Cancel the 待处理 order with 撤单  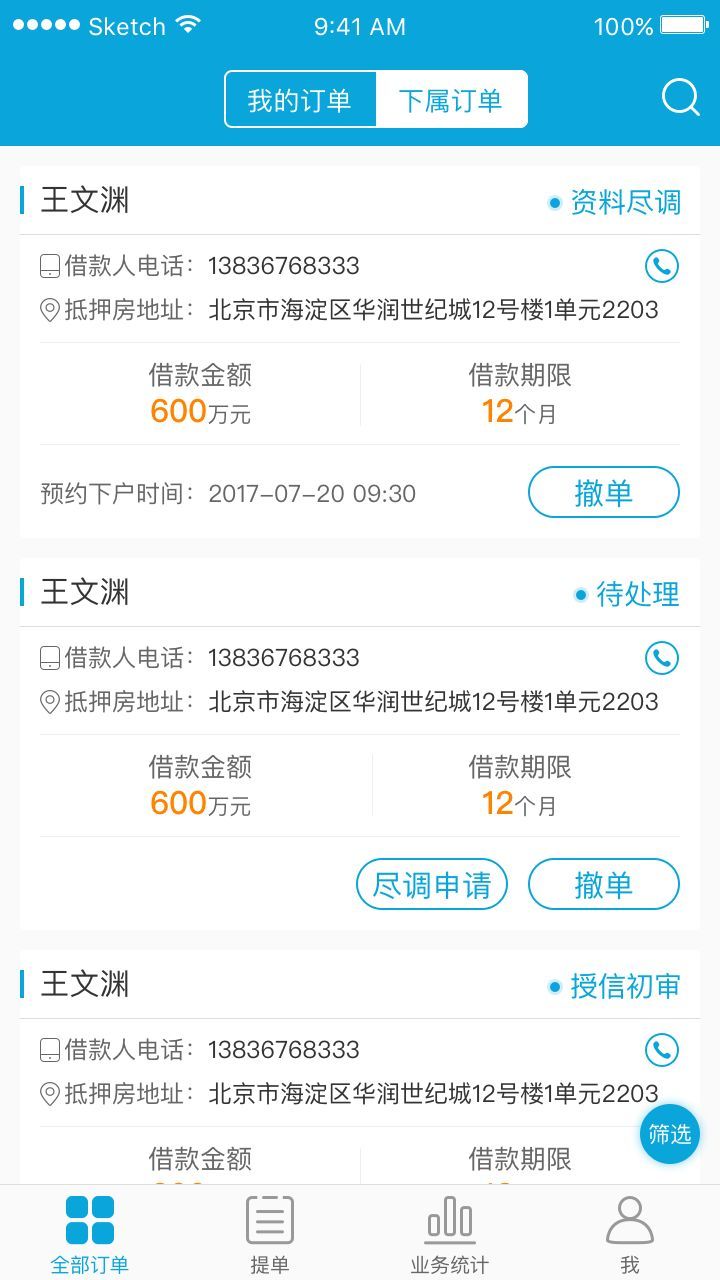point(603,885)
